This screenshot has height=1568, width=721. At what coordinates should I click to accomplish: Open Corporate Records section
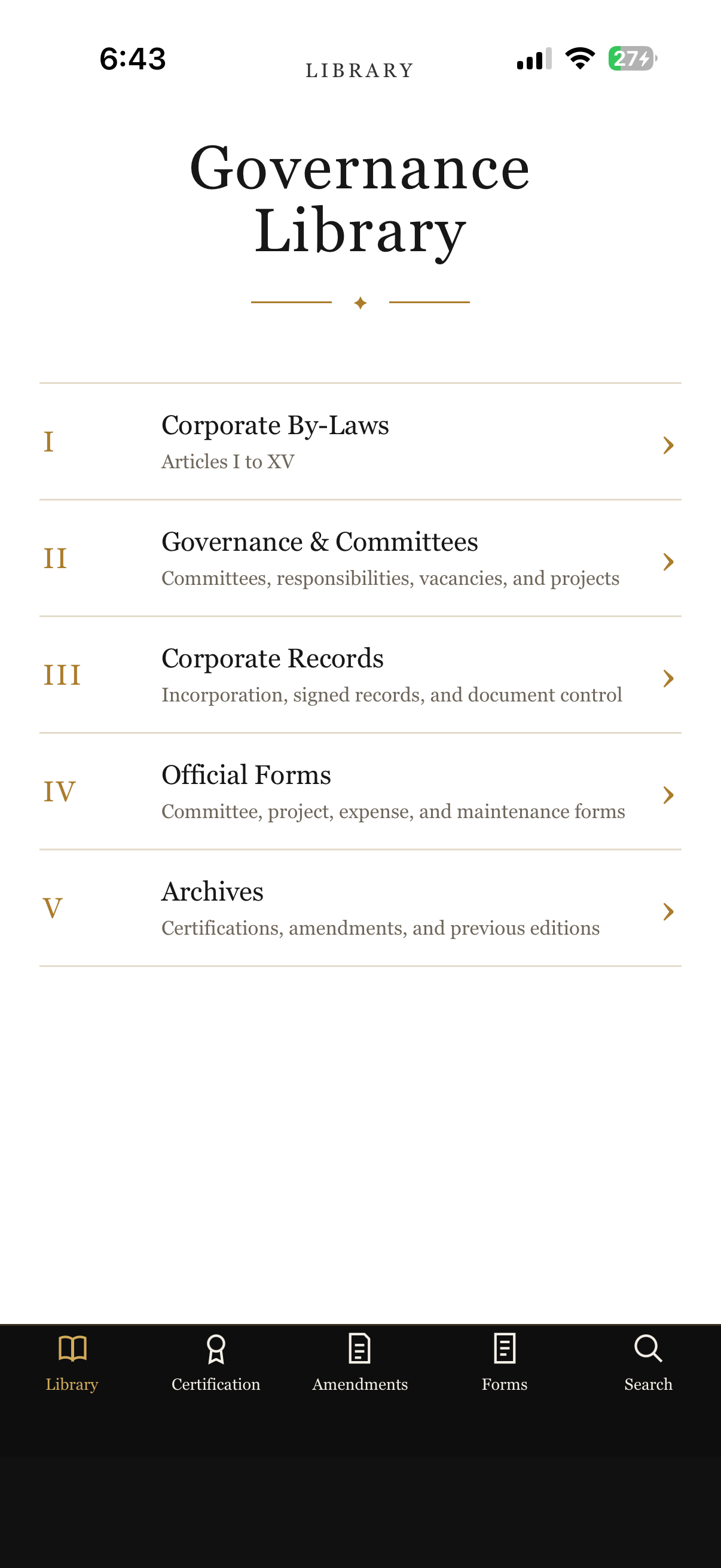(x=360, y=675)
